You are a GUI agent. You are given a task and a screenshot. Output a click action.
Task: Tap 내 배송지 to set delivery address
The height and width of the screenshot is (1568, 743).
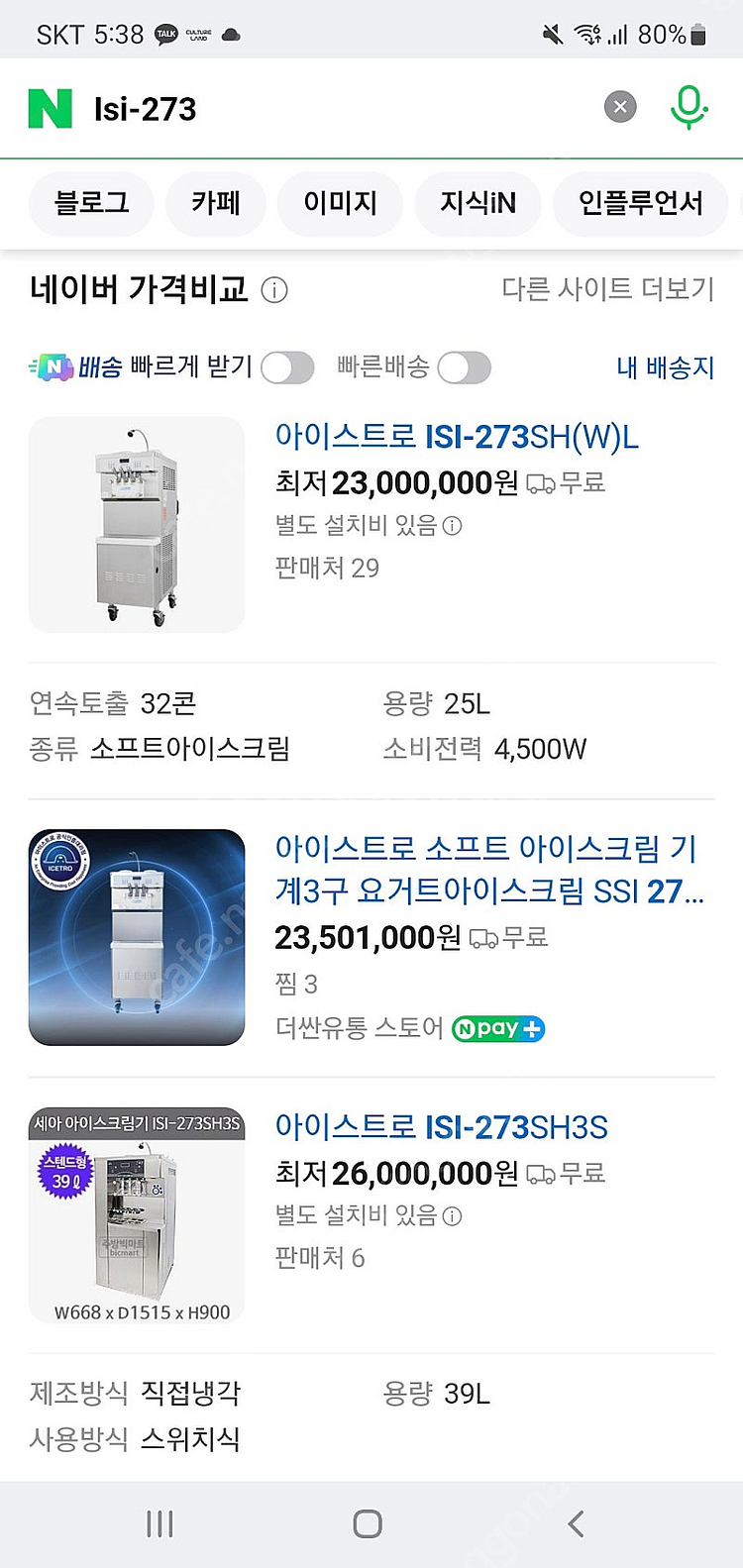pyautogui.click(x=664, y=366)
